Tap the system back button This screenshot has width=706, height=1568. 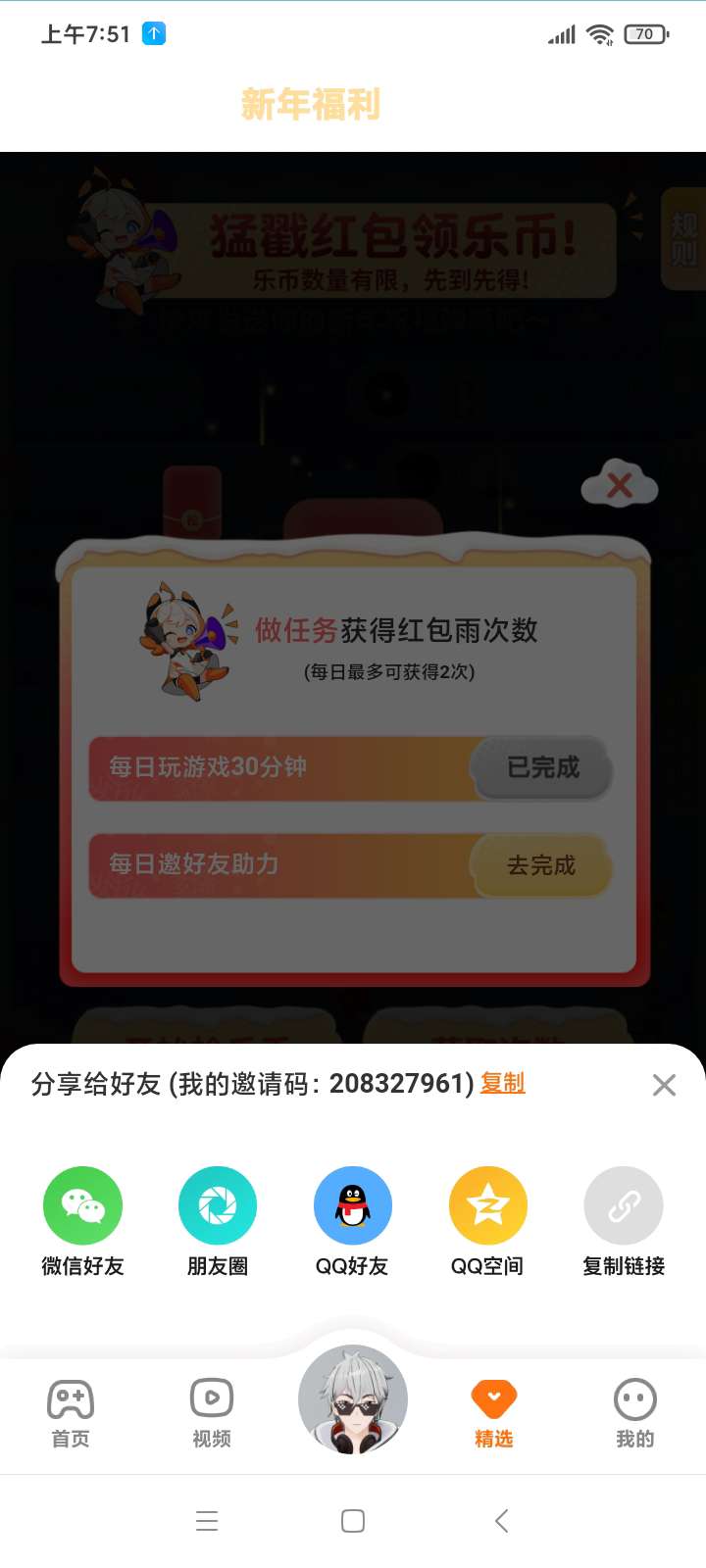pyautogui.click(x=501, y=1521)
